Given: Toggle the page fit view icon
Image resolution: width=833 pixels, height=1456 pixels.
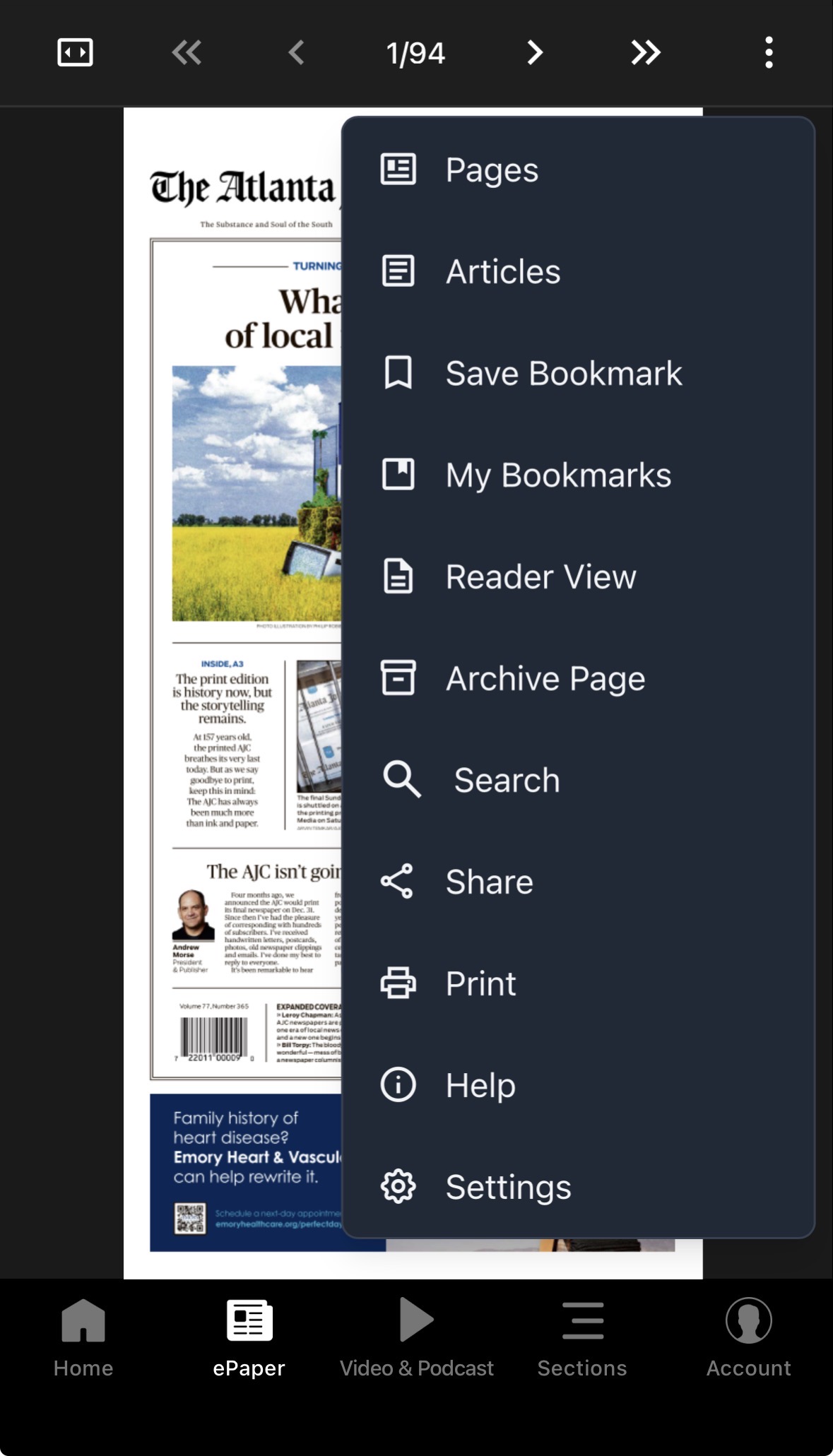Looking at the screenshot, I should 75,52.
